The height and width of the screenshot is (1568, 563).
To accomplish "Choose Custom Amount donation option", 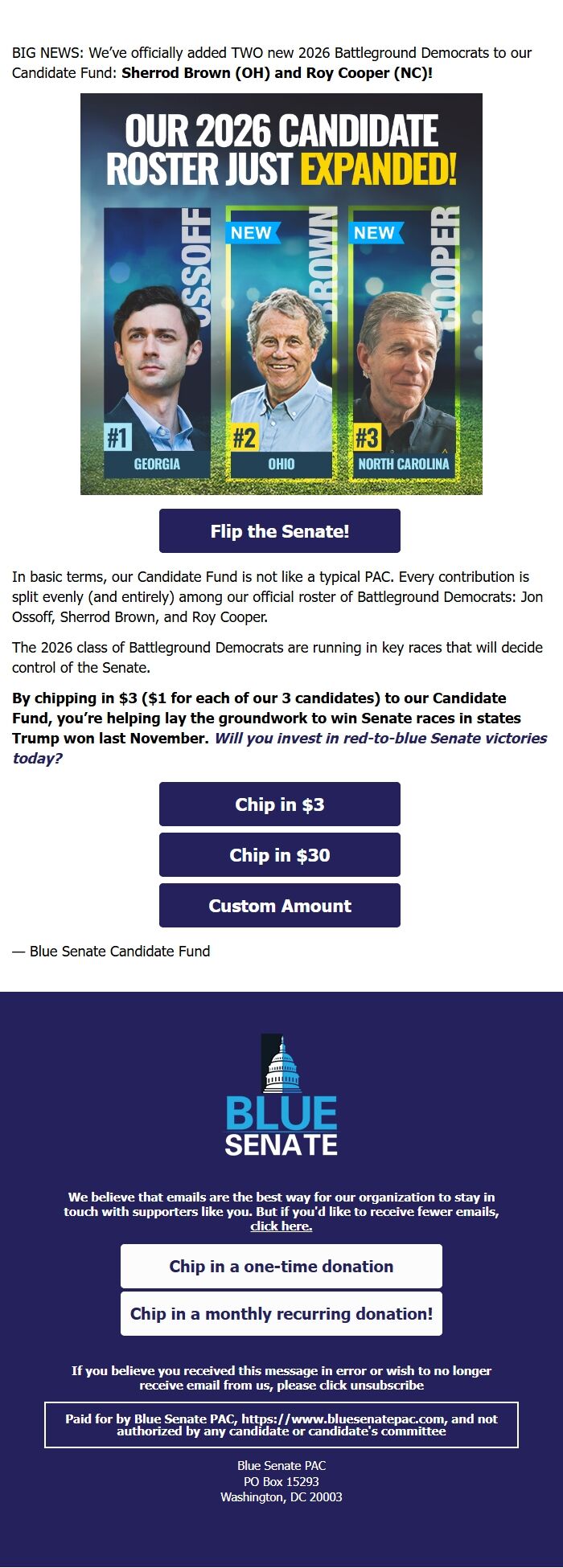I will click(x=280, y=906).
